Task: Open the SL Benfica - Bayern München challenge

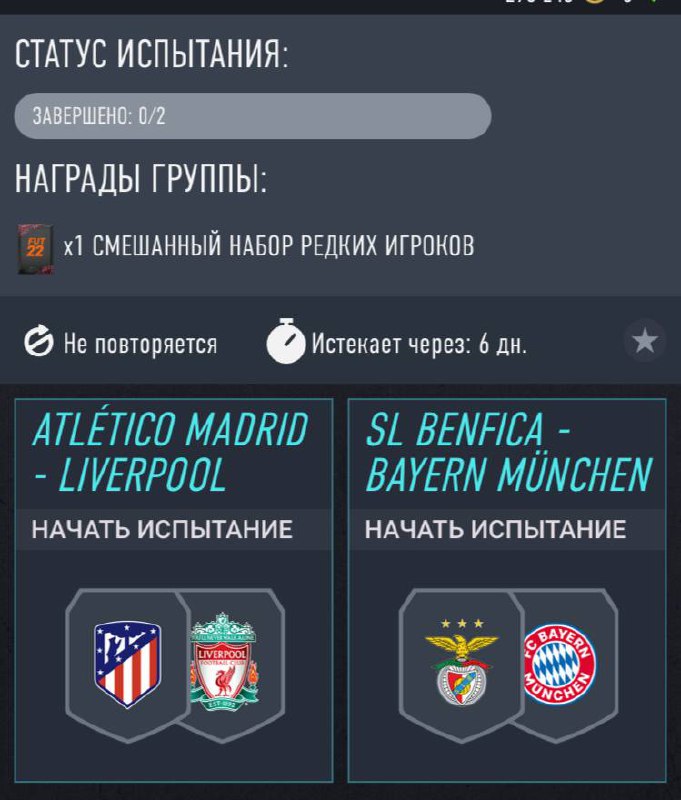Action: point(507,590)
